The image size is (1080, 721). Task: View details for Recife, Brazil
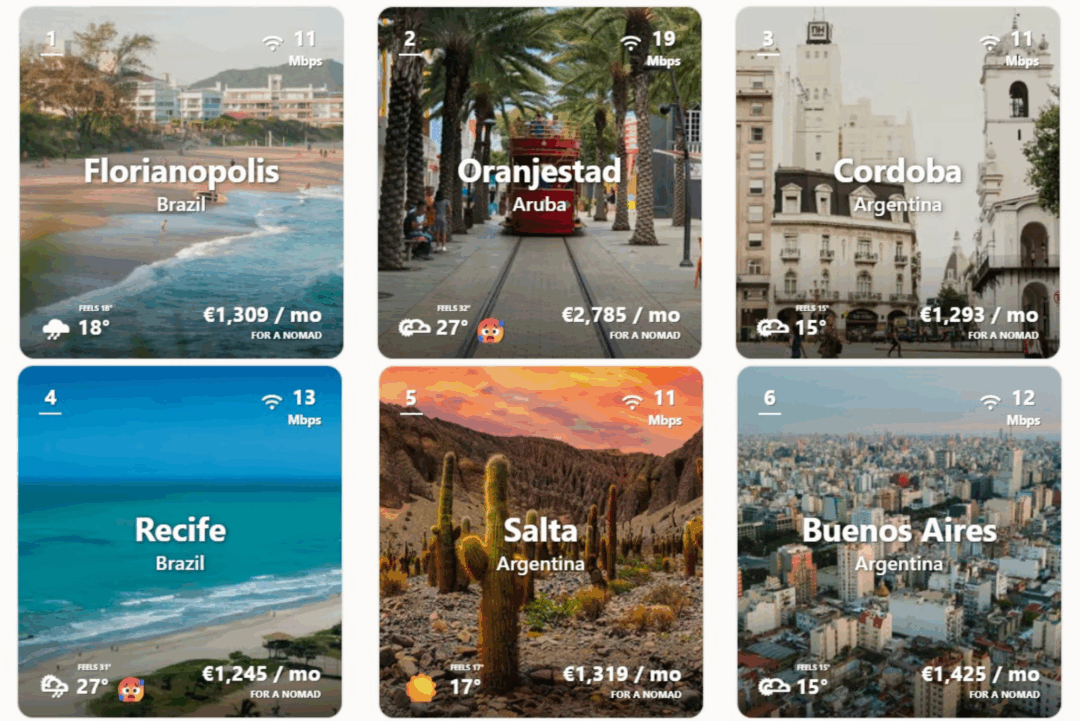point(180,541)
